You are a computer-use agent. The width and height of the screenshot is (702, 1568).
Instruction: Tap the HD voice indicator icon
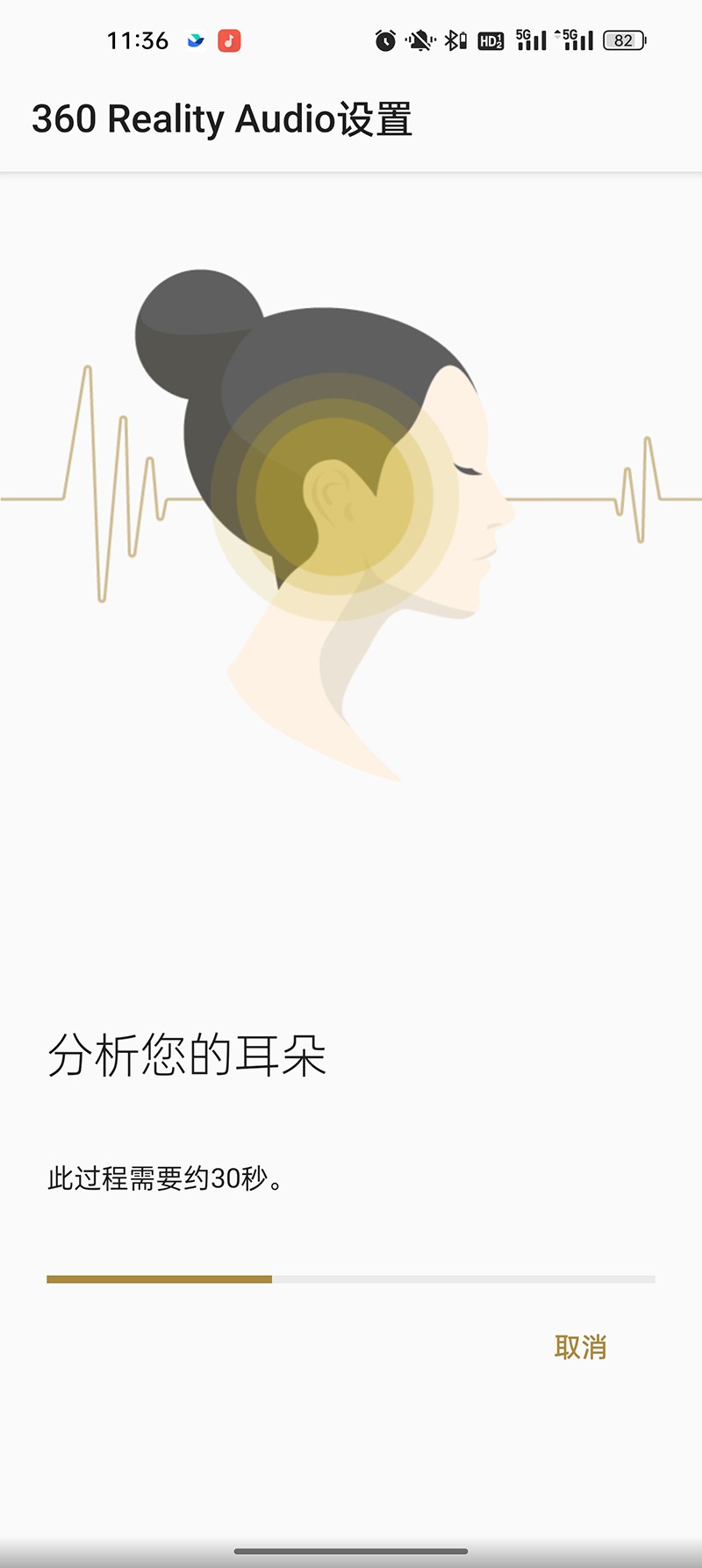[491, 39]
